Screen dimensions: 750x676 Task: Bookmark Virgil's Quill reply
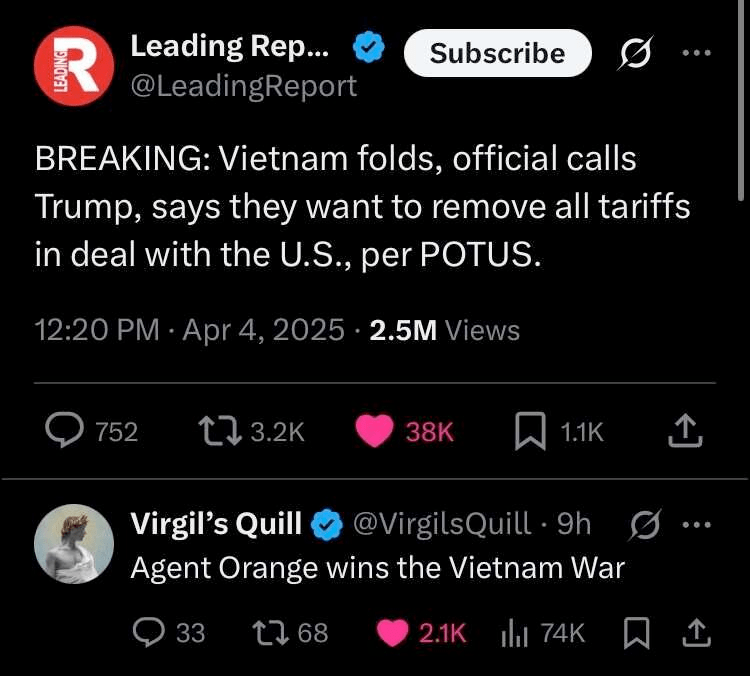click(x=636, y=632)
